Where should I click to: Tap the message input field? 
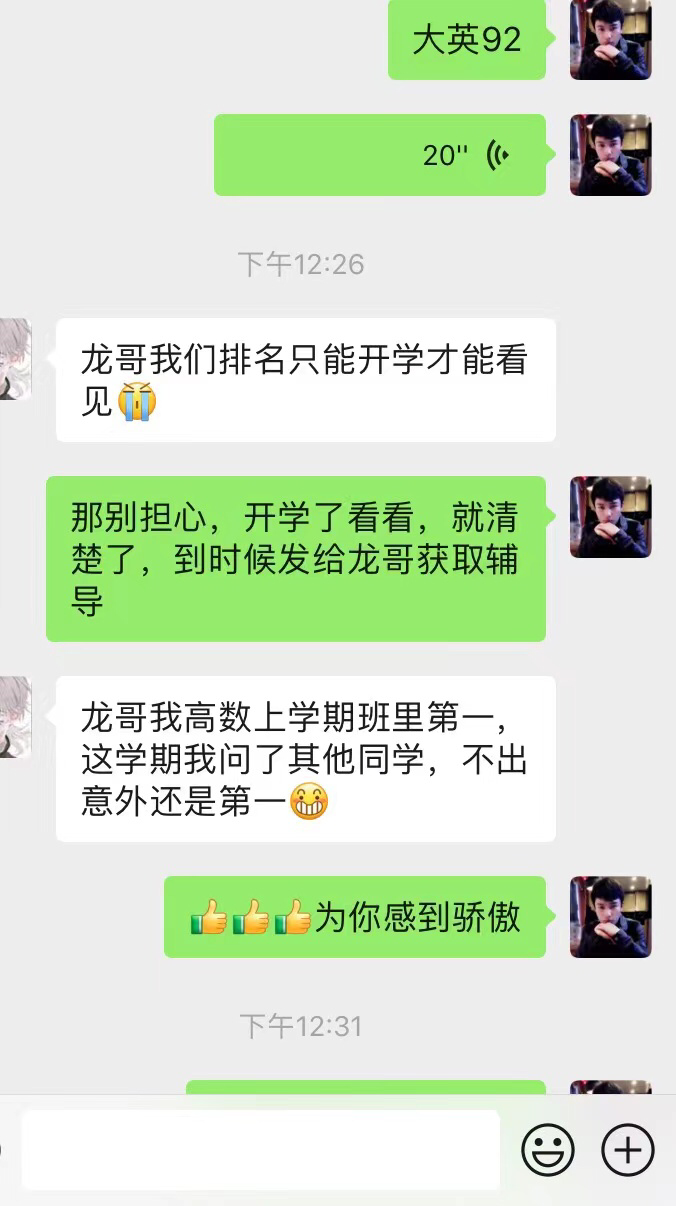(x=260, y=1150)
